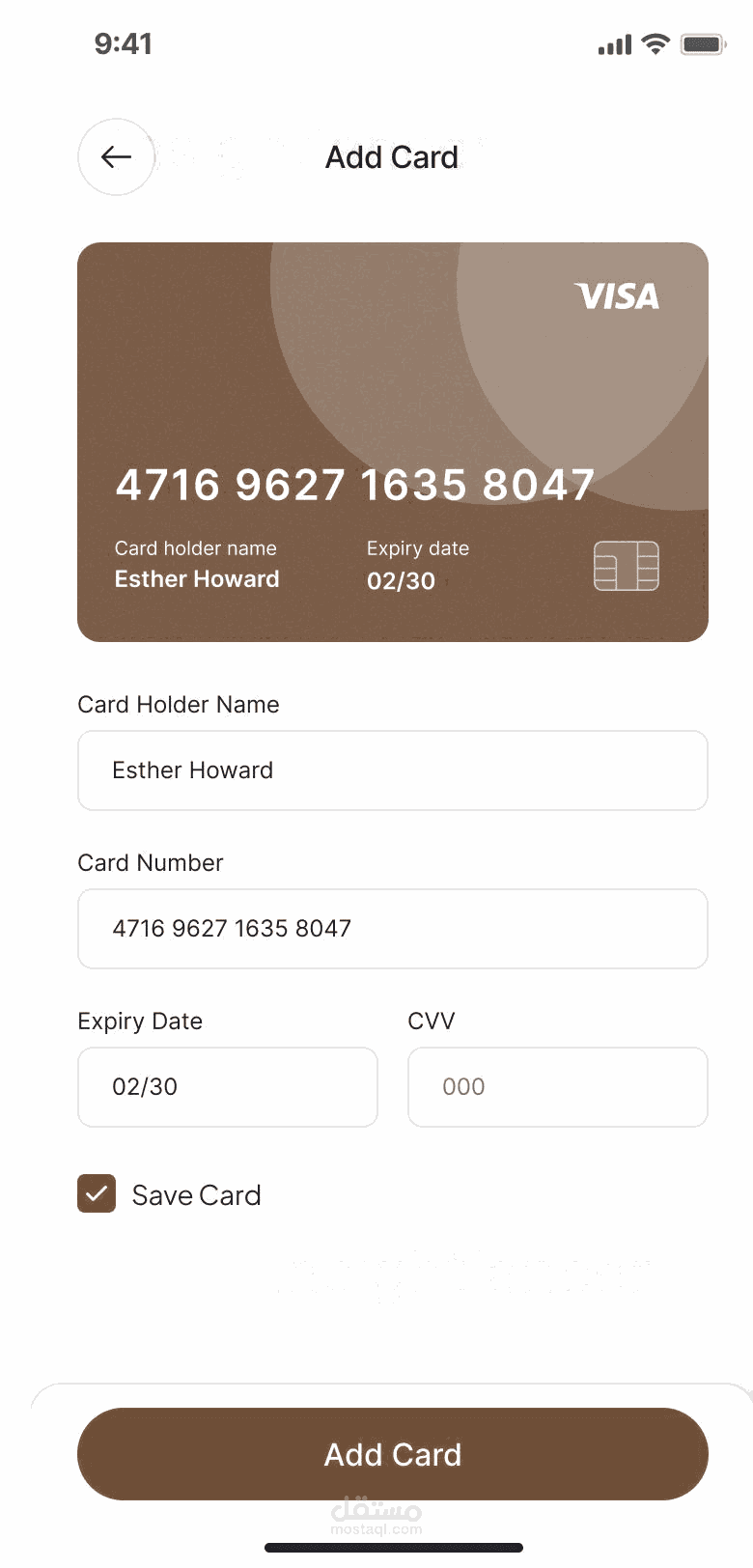Image resolution: width=753 pixels, height=1568 pixels.
Task: Focus the CVV field
Action: click(558, 1087)
